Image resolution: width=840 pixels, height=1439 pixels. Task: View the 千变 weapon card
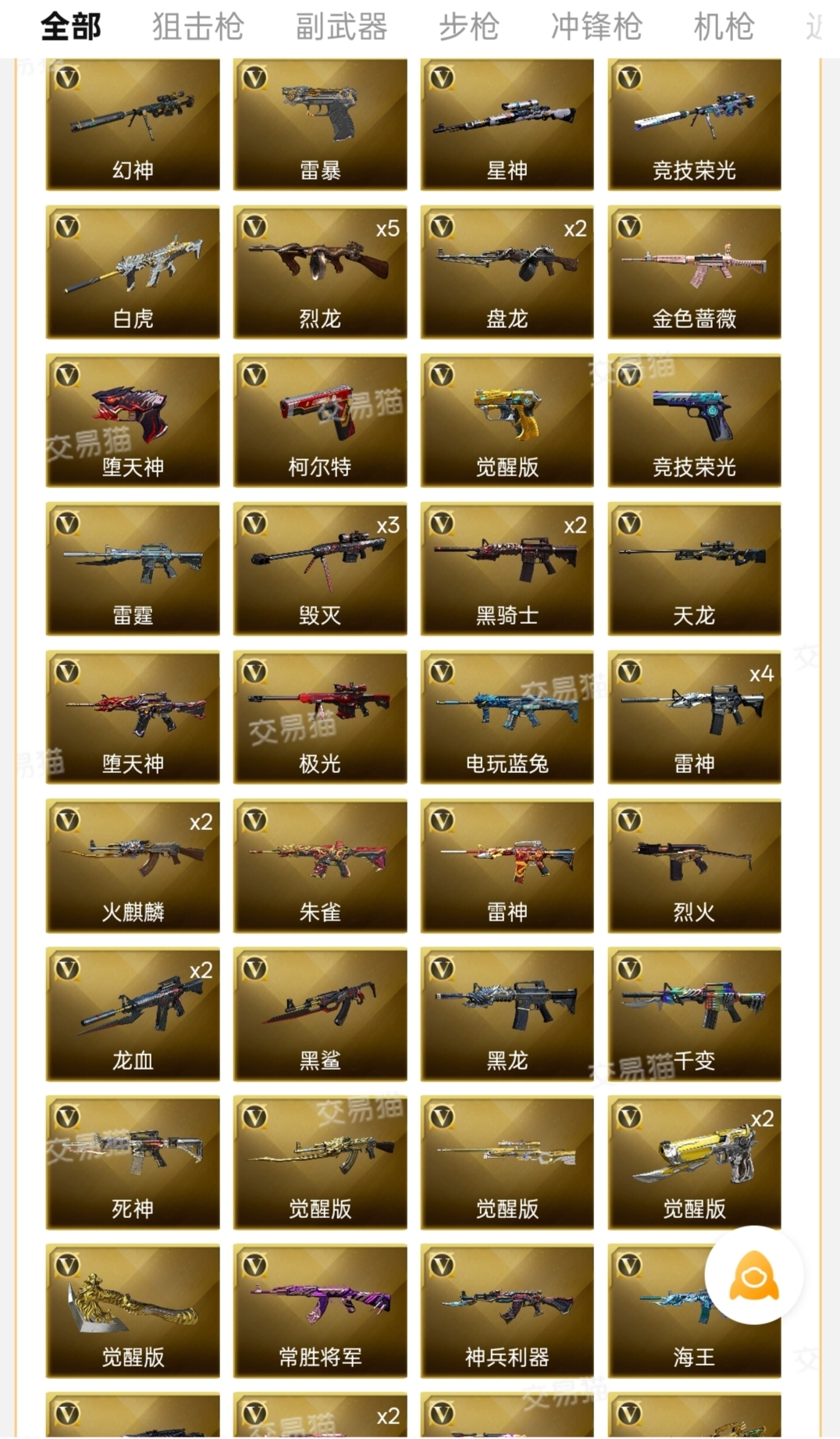pos(694,1013)
